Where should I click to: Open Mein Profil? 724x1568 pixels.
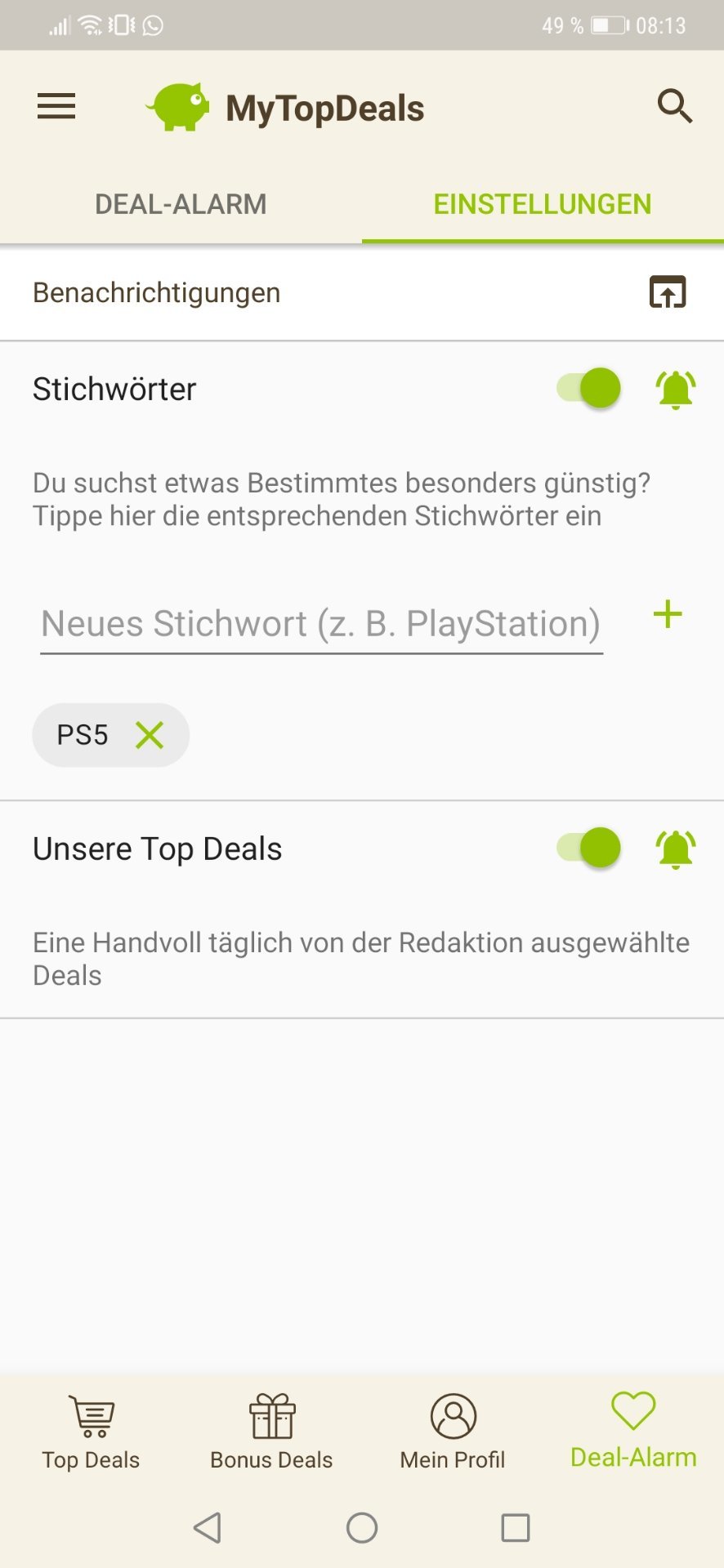click(453, 1432)
